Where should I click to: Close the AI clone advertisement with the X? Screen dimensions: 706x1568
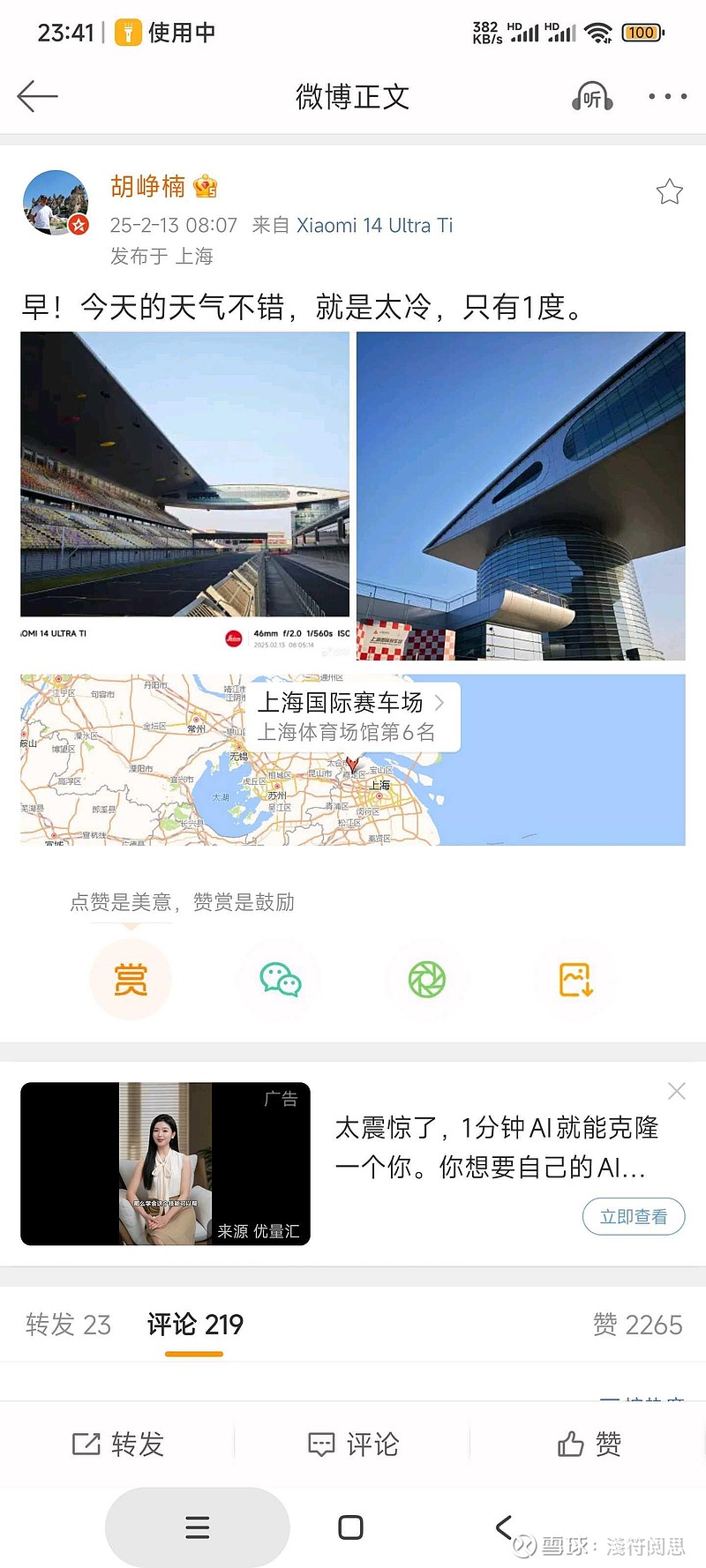676,1091
